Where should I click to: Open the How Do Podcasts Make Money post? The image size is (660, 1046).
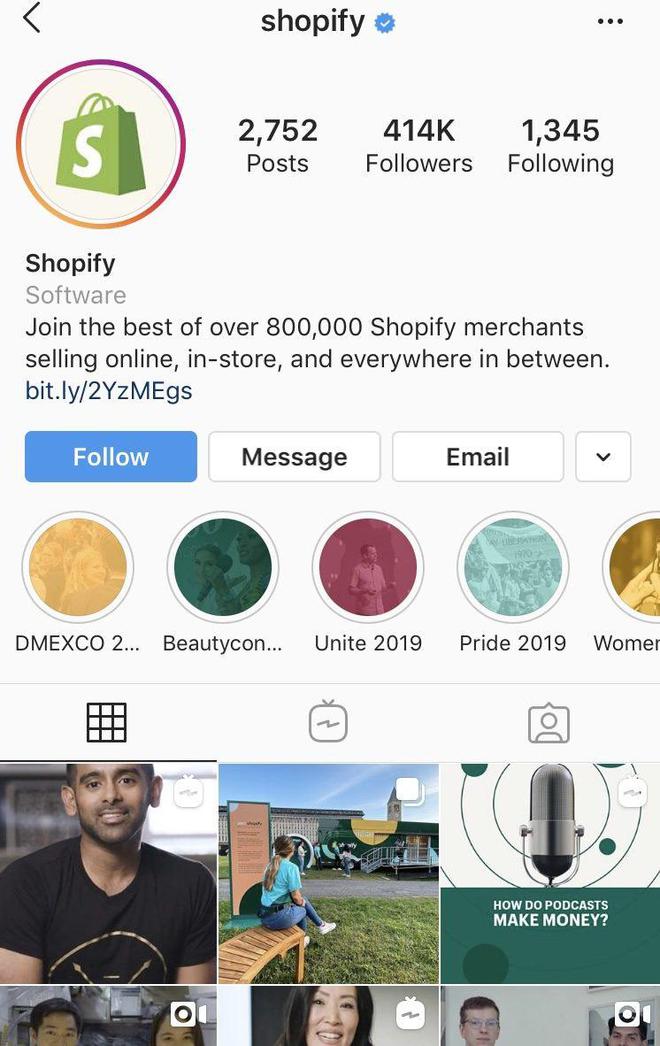click(550, 873)
